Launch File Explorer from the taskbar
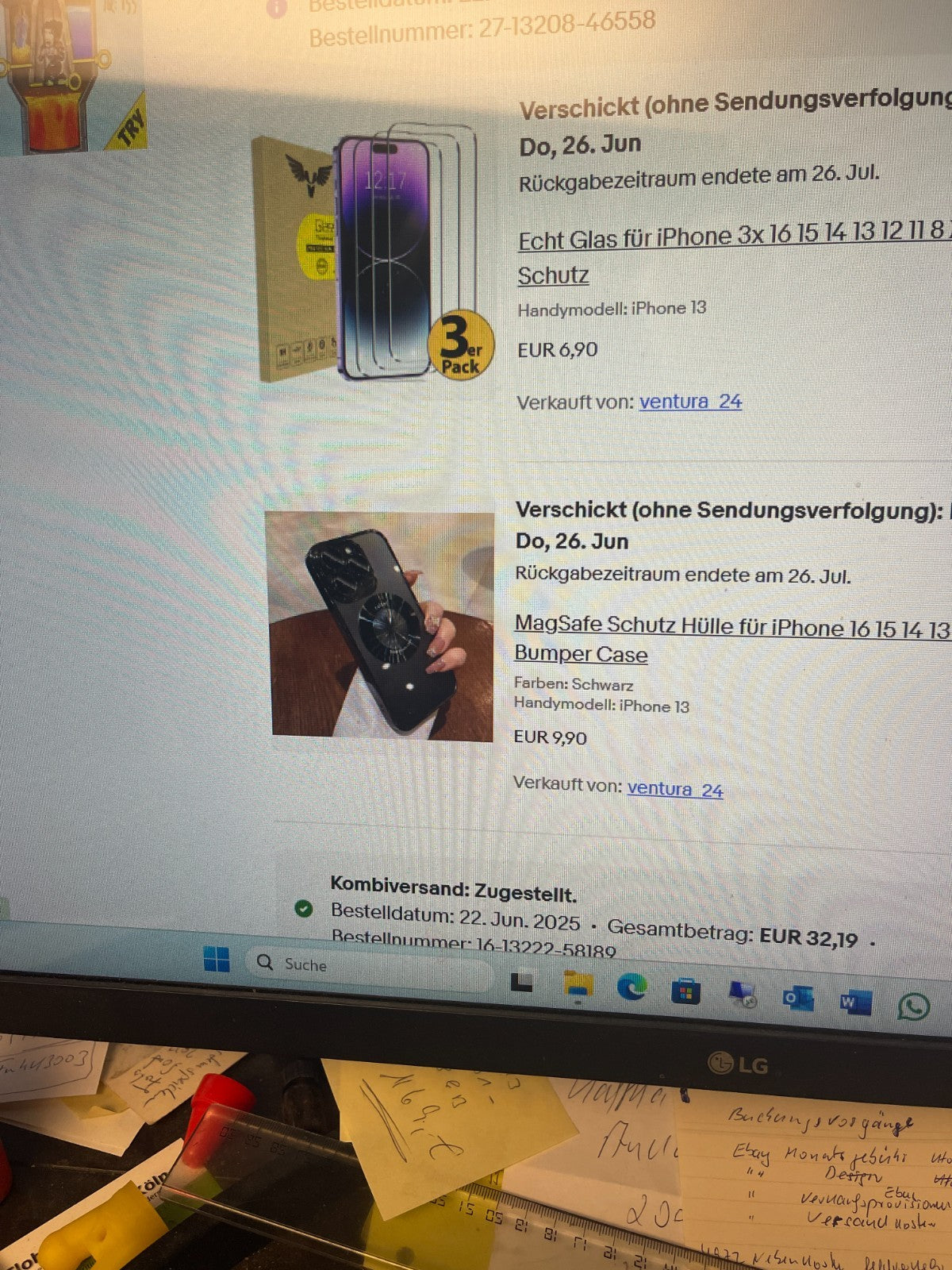952x1270 pixels. tap(578, 987)
